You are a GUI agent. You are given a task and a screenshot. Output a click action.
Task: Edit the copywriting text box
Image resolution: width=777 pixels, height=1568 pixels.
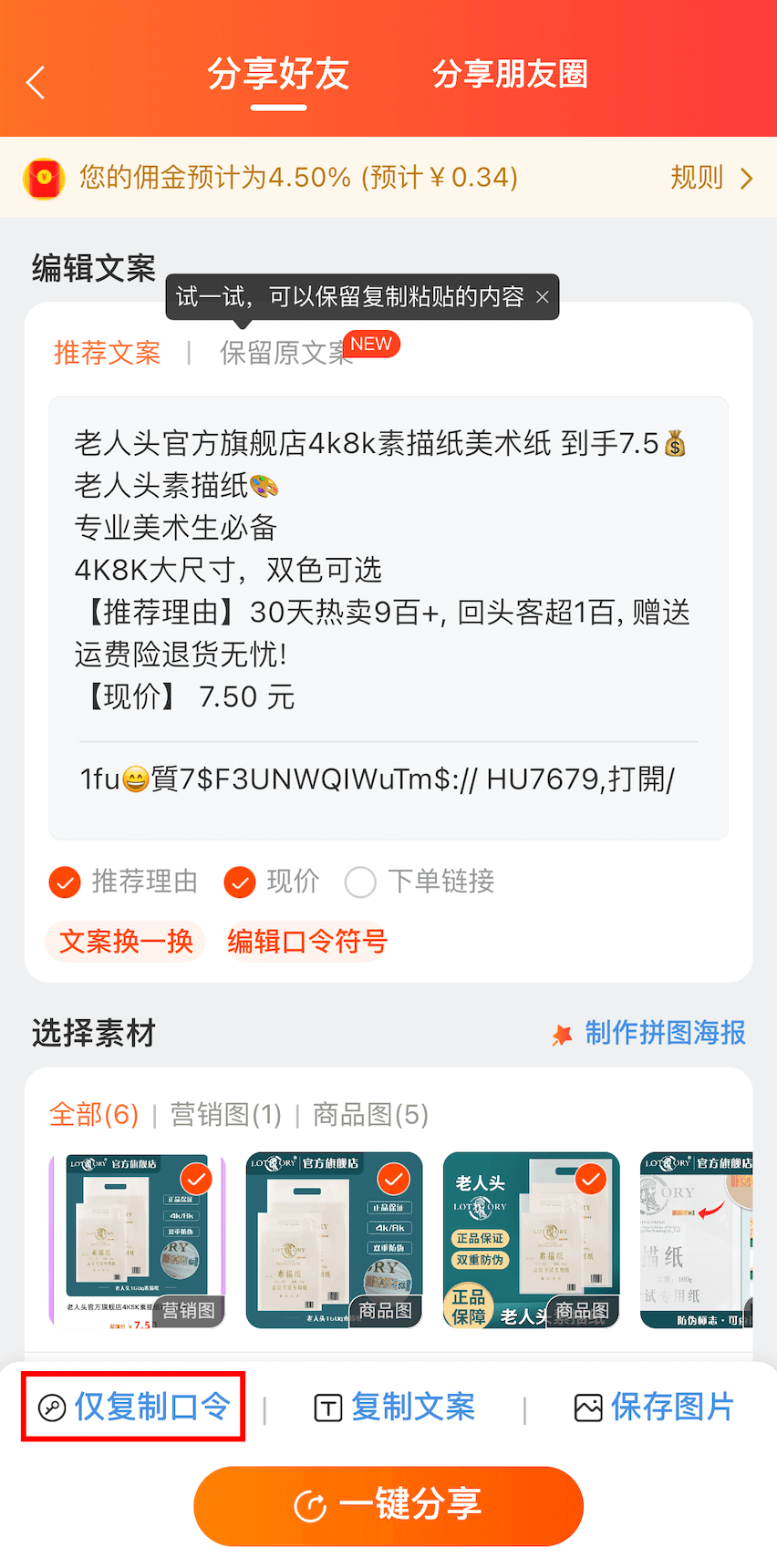pyautogui.click(x=388, y=617)
